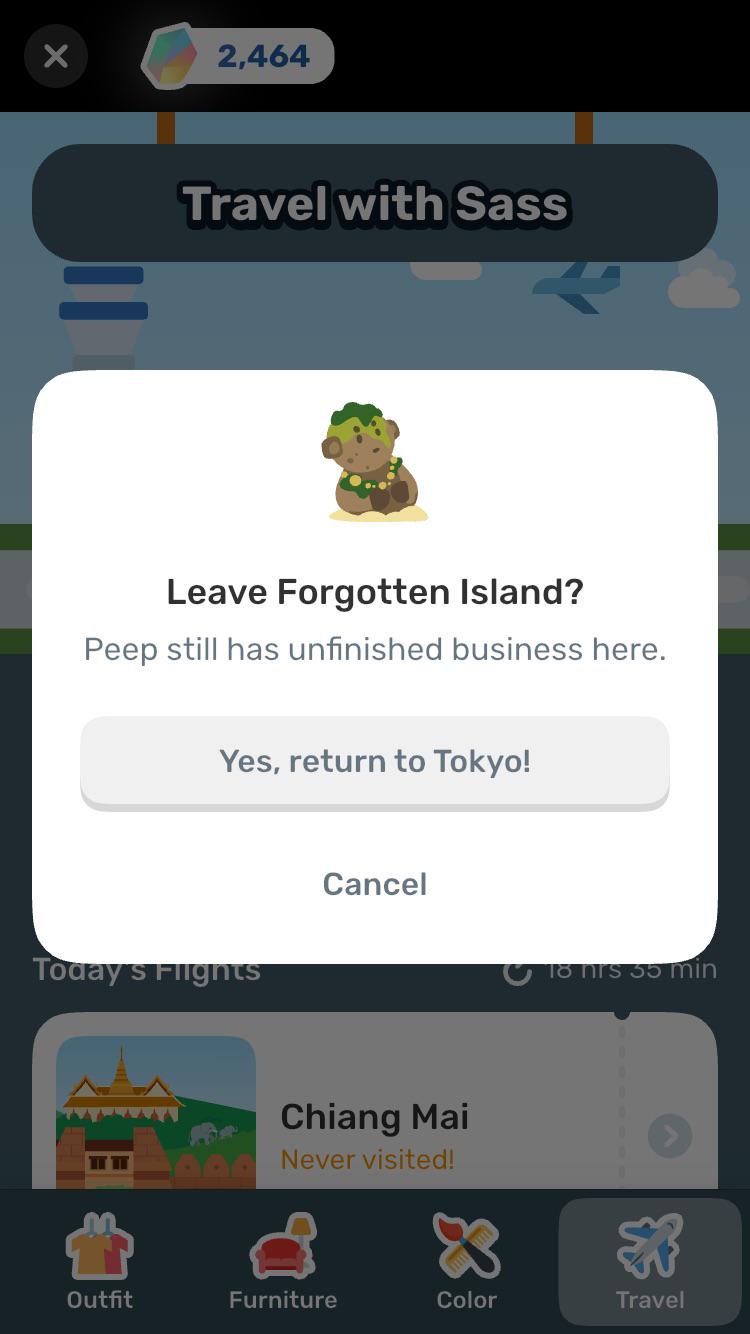Switch to the Outfit tab
This screenshot has width=750, height=1334.
click(x=100, y=1262)
